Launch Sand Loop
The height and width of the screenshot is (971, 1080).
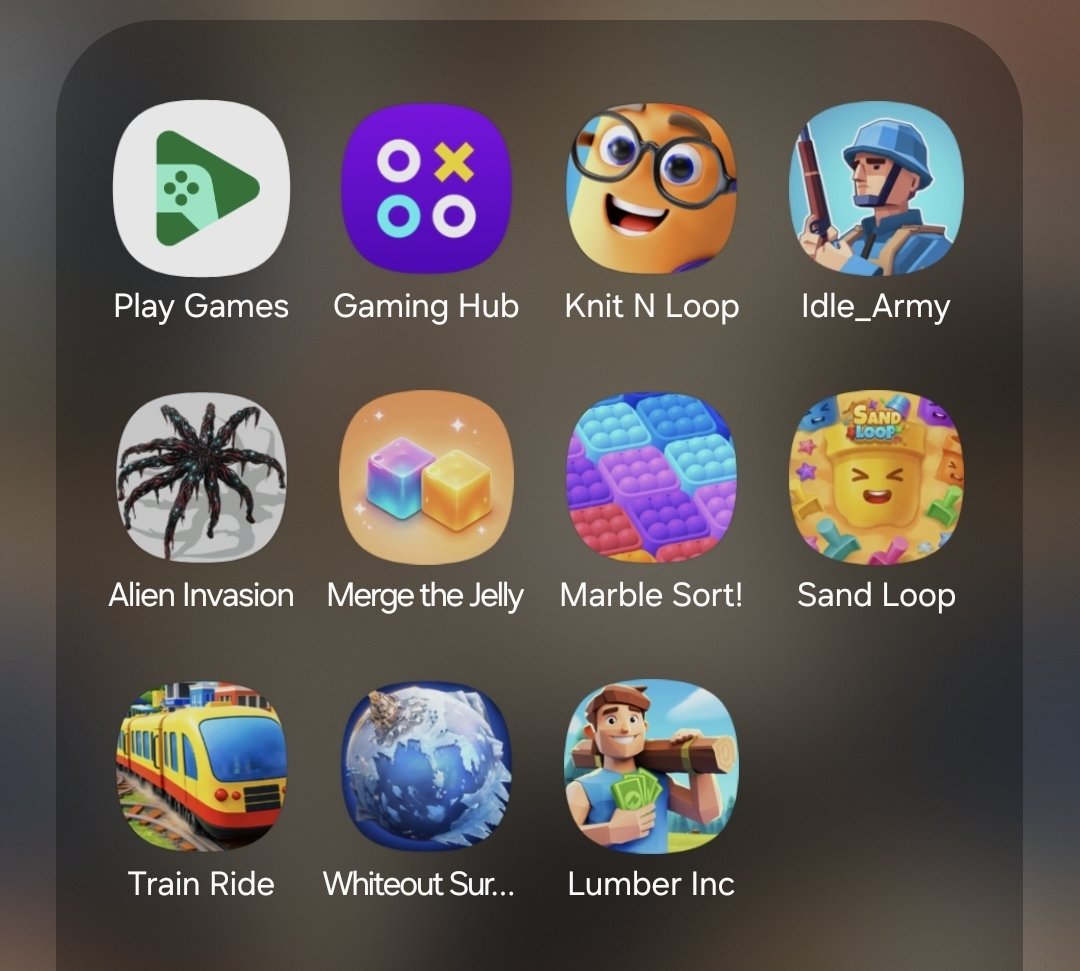click(x=875, y=477)
